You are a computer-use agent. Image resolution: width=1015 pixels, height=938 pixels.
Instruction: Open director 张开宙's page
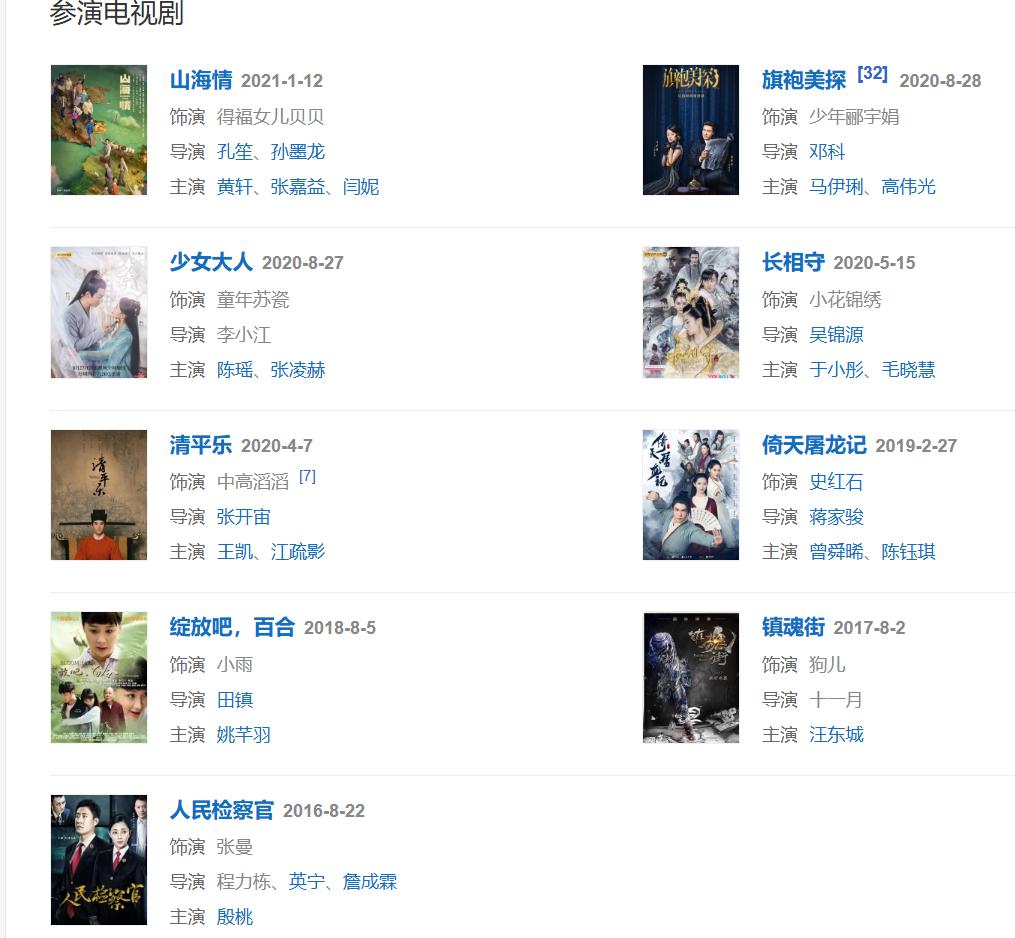pyautogui.click(x=243, y=517)
